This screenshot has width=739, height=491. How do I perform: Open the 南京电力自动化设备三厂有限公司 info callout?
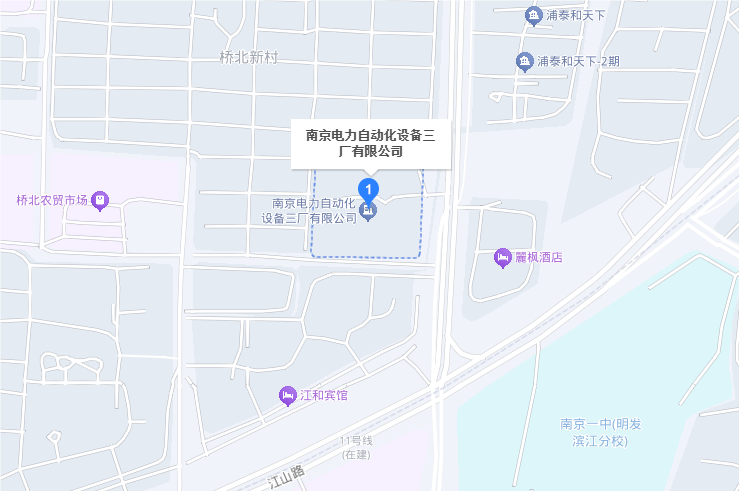coord(369,143)
